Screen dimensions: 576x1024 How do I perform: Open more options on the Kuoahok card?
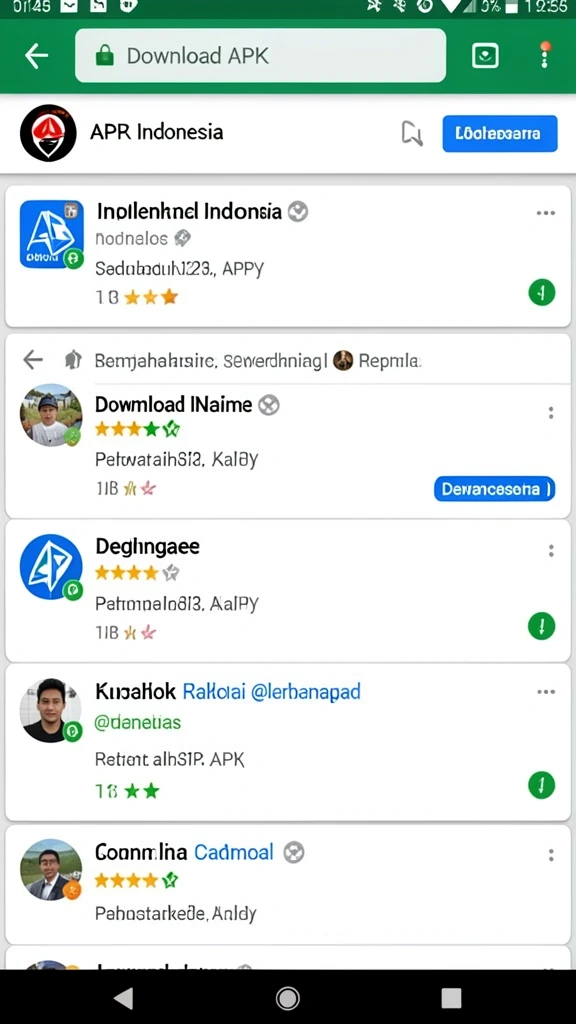click(545, 692)
